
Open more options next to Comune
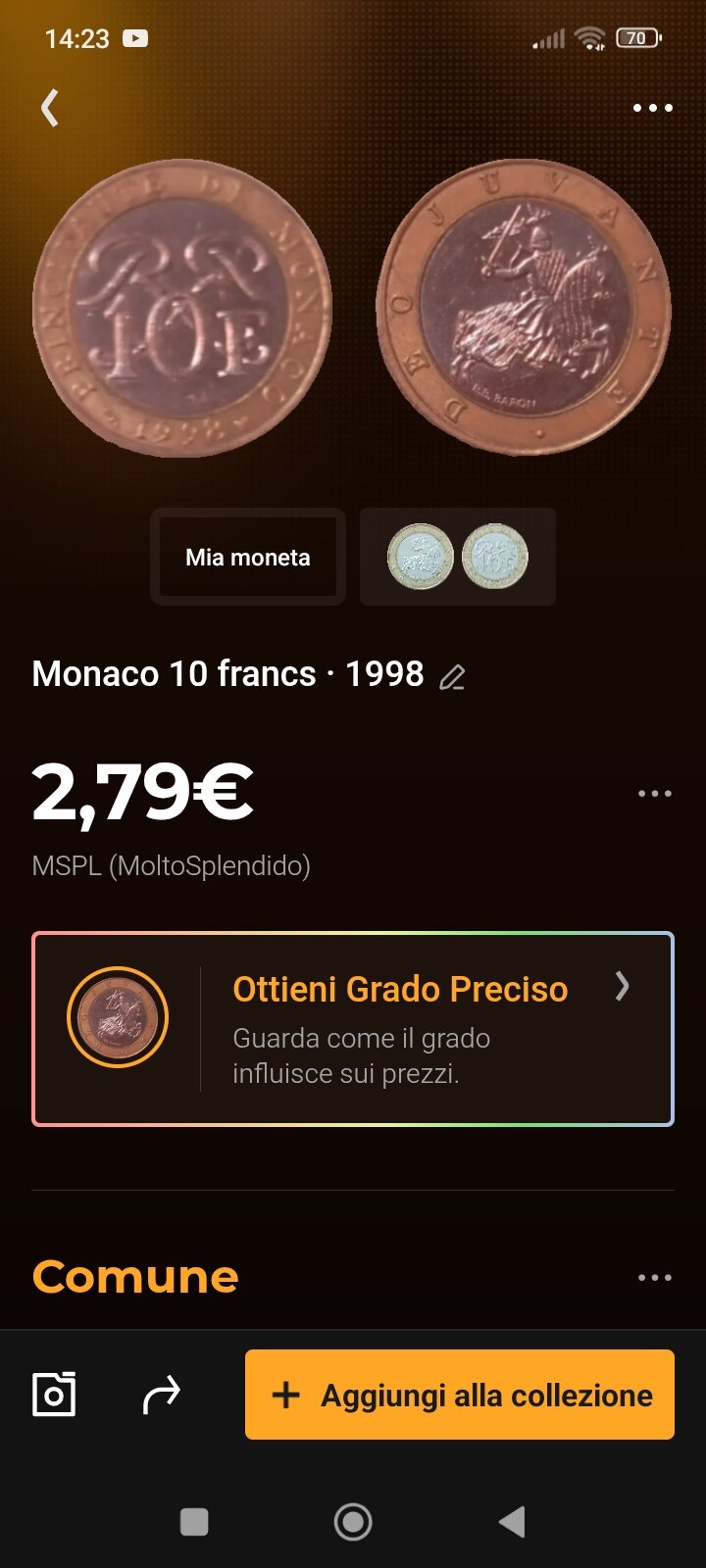[654, 1277]
